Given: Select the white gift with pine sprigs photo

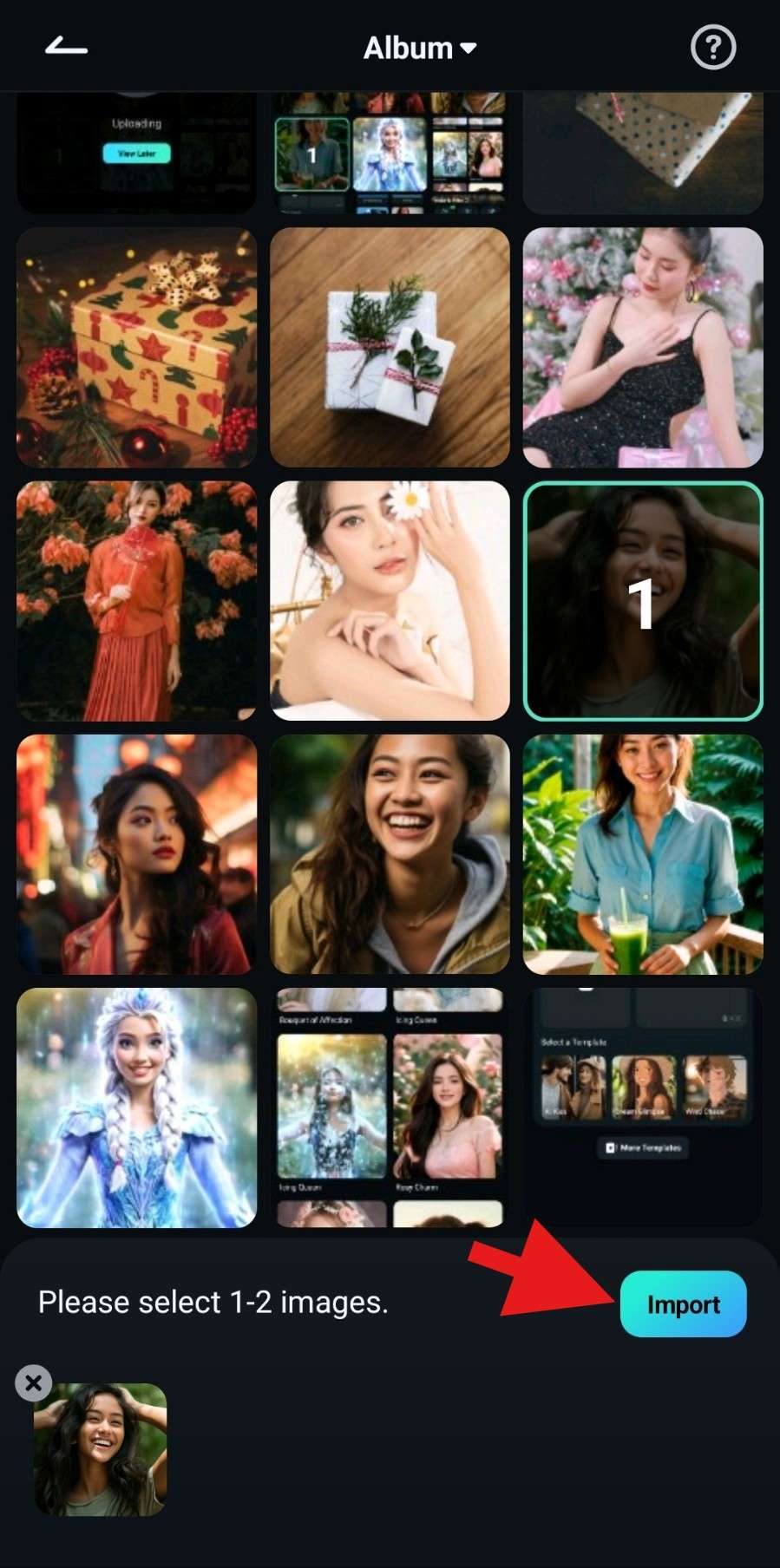Looking at the screenshot, I should pos(390,347).
